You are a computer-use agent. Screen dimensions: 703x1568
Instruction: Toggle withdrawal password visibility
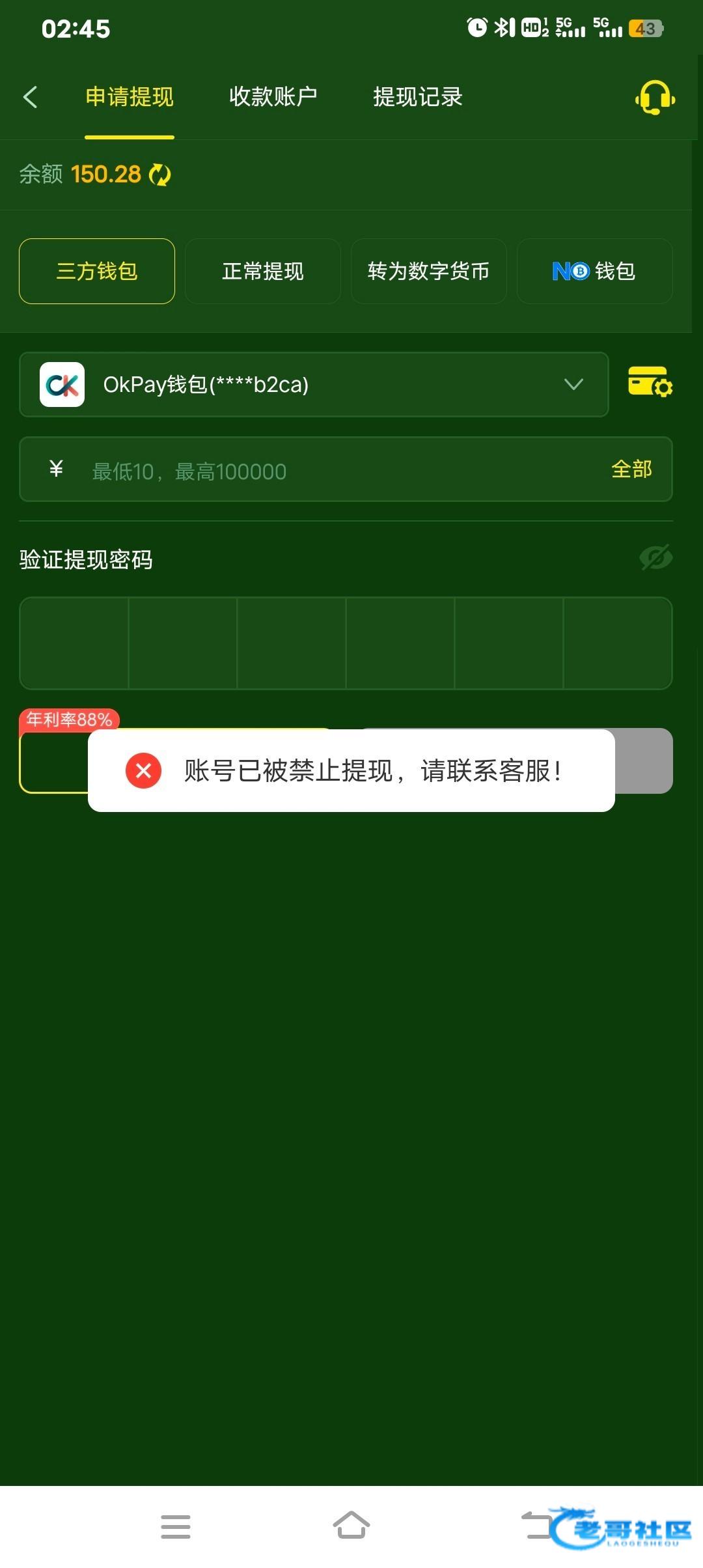(x=655, y=558)
